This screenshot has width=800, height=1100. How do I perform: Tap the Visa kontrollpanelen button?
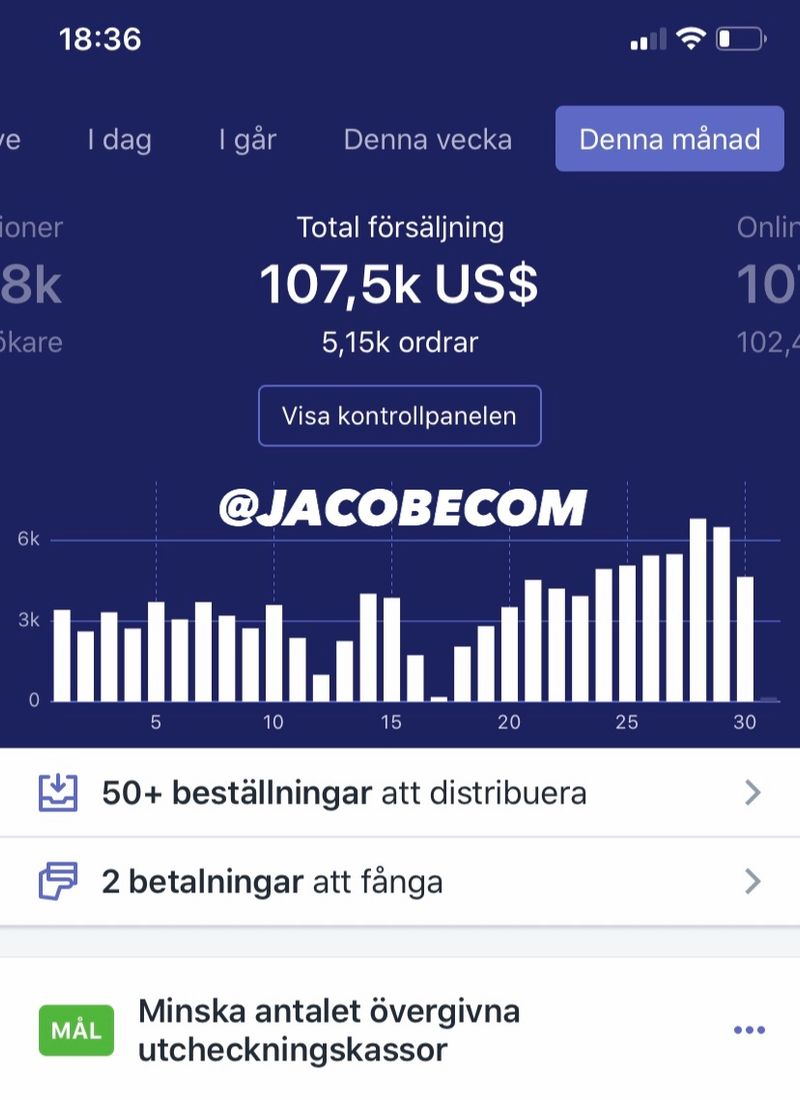click(x=399, y=415)
